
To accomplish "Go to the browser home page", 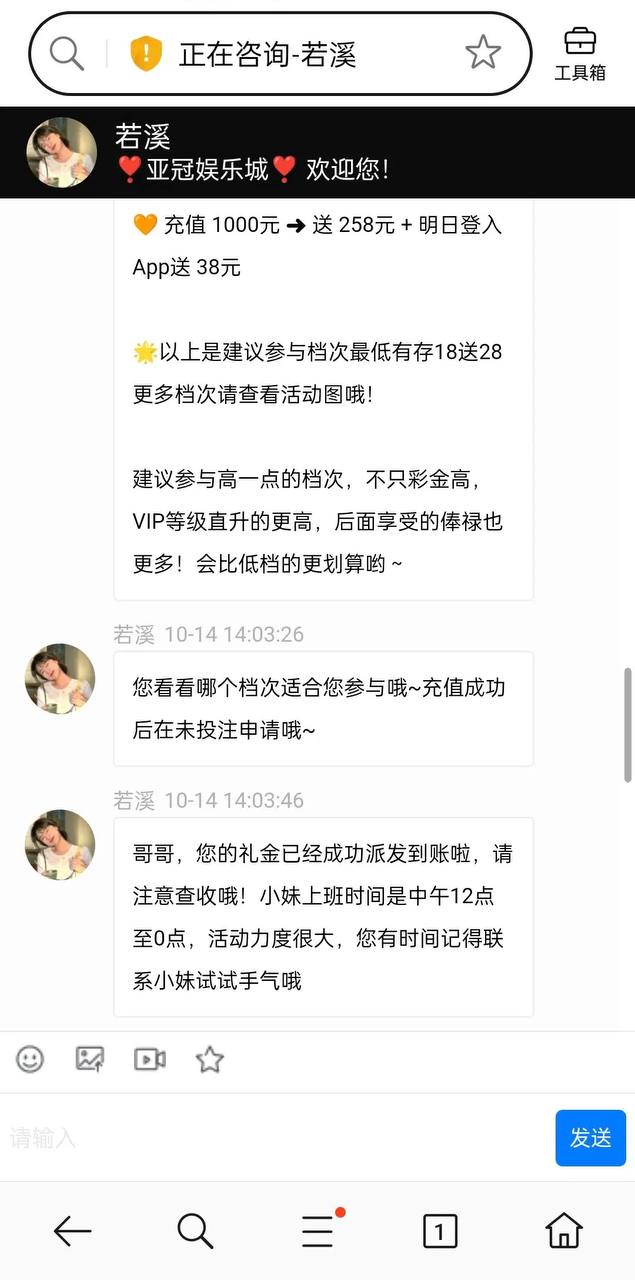I will (x=564, y=1231).
